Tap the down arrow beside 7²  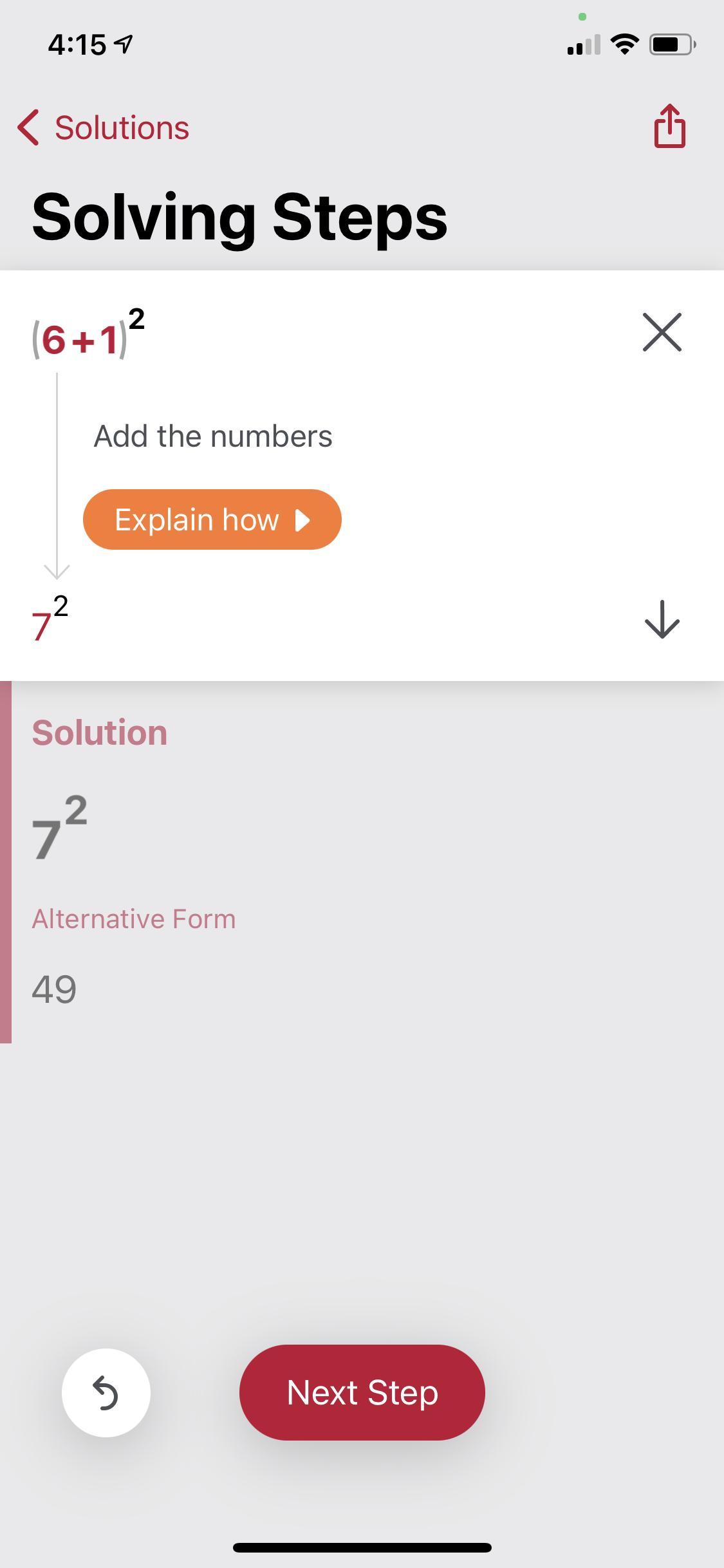(662, 619)
